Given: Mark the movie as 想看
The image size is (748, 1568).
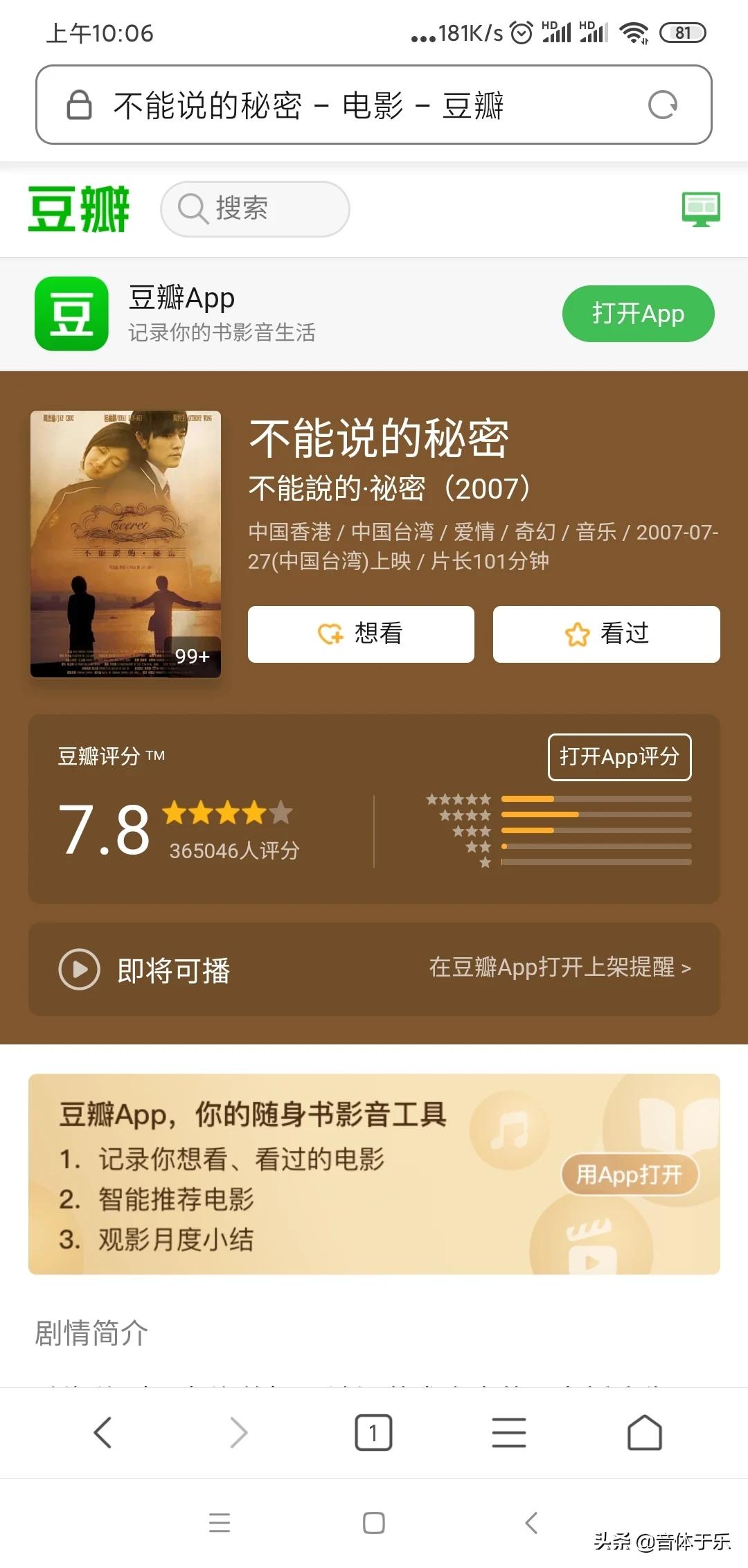Looking at the screenshot, I should 361,634.
